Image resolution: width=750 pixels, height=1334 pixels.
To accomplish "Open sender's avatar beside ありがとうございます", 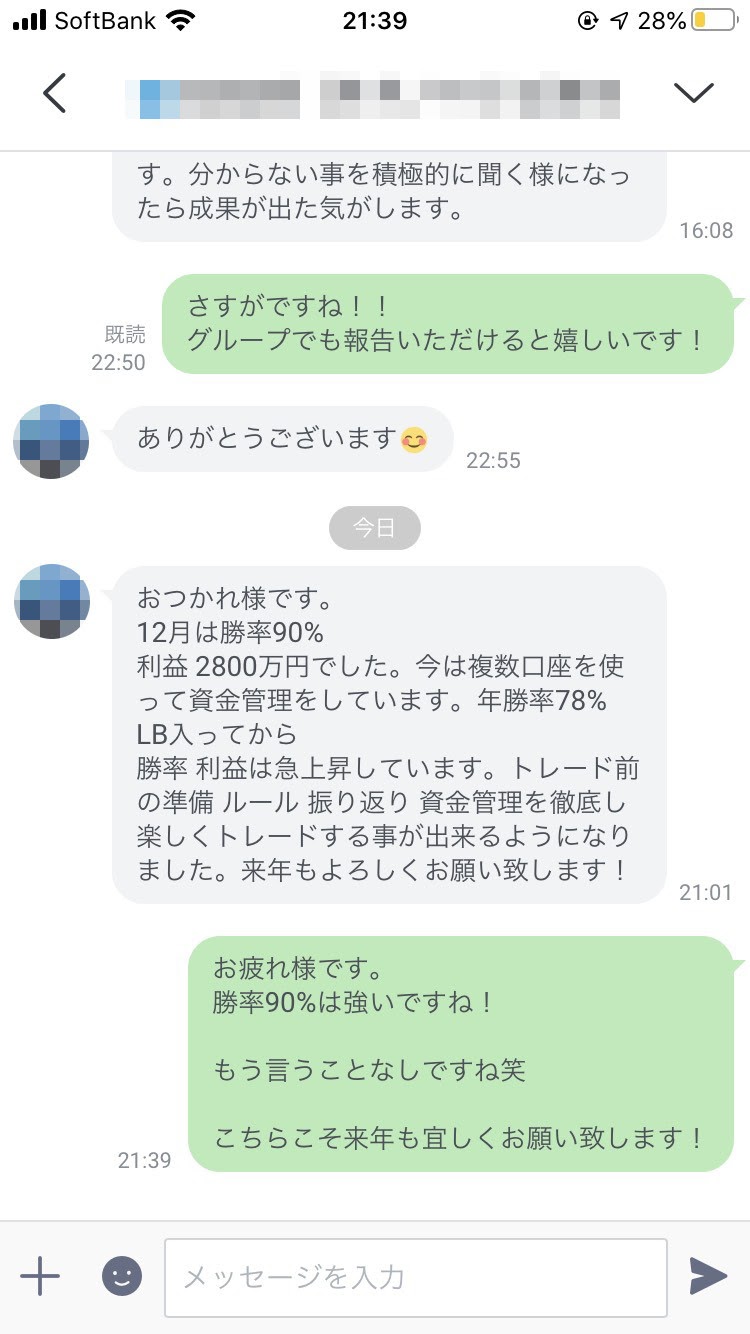I will [51, 441].
